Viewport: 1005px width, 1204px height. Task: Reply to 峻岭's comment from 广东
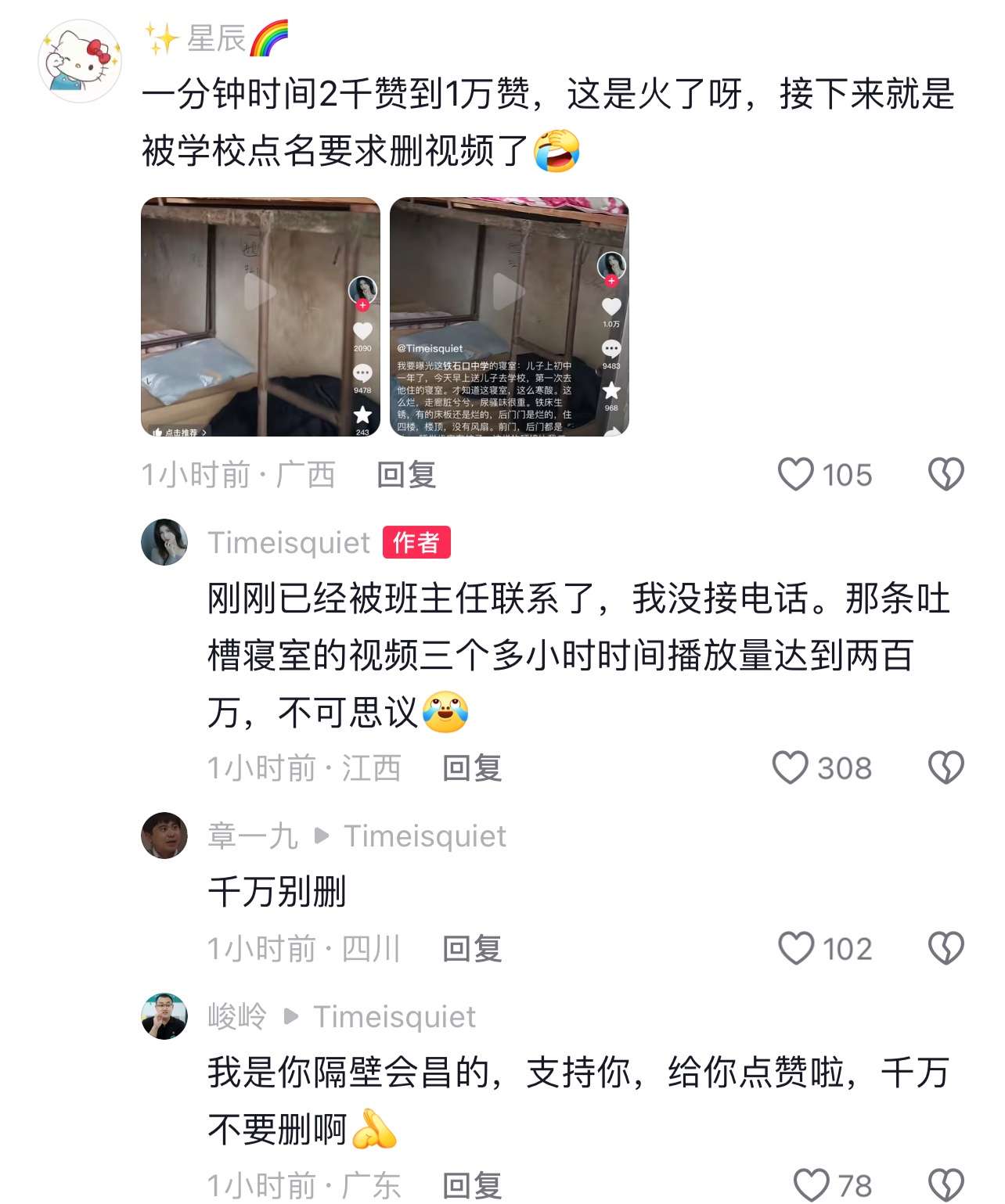coord(471,1186)
